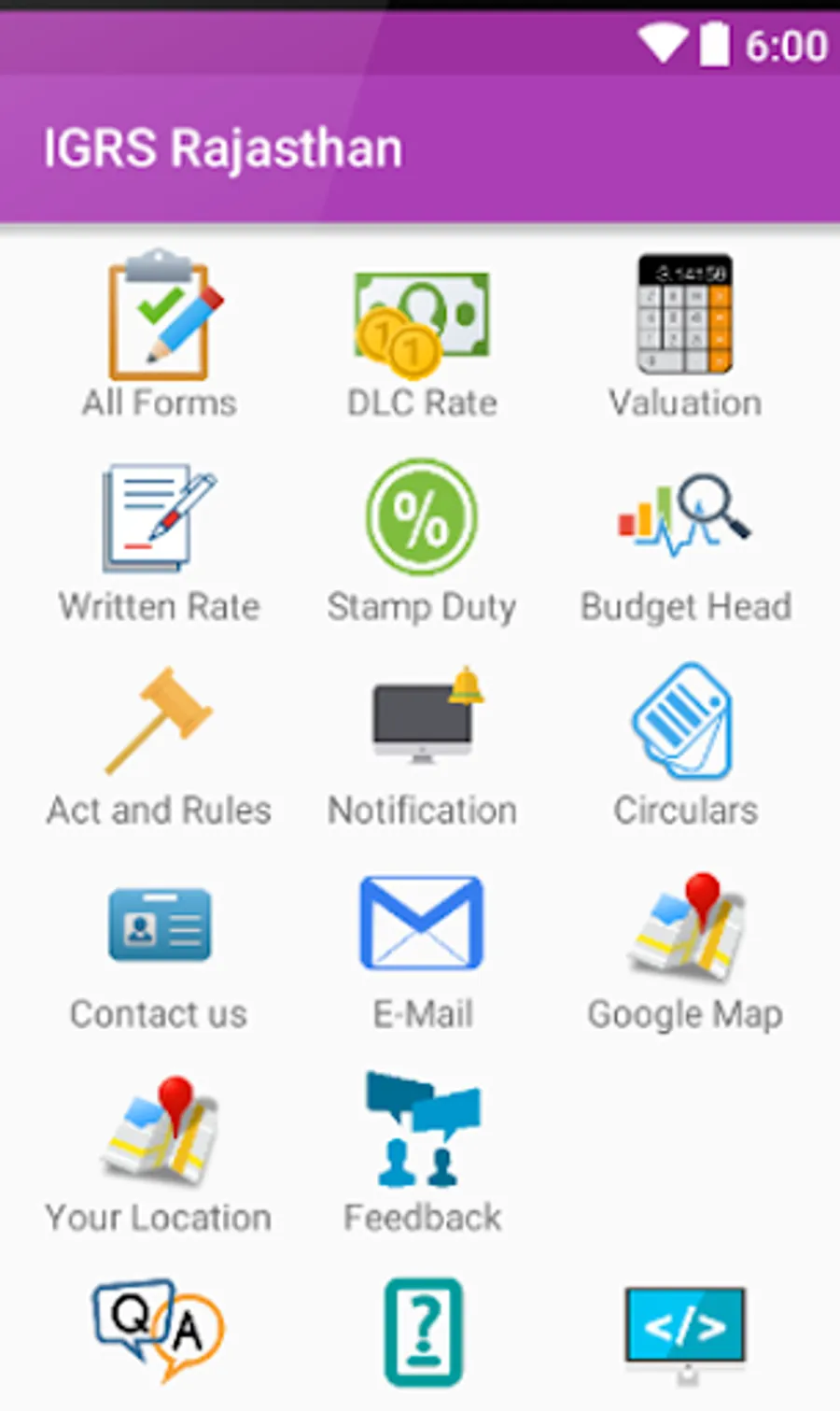Tap the phone question mark help item
Screen dimensions: 840x1411
422,1333
